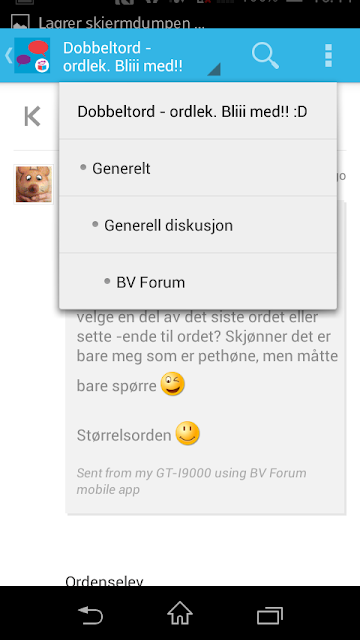Select 'Dobbeltord - ordlek. Bliii med!! :D' entry

pos(198,111)
